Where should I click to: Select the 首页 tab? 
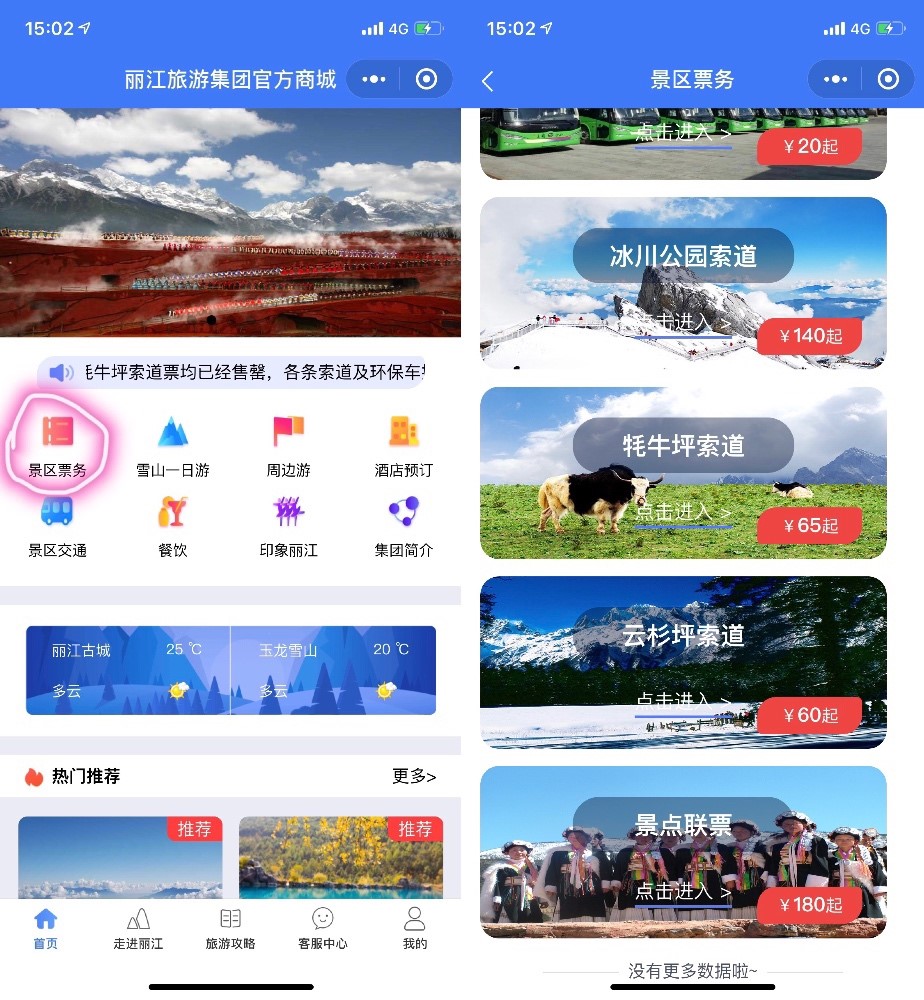pyautogui.click(x=46, y=929)
